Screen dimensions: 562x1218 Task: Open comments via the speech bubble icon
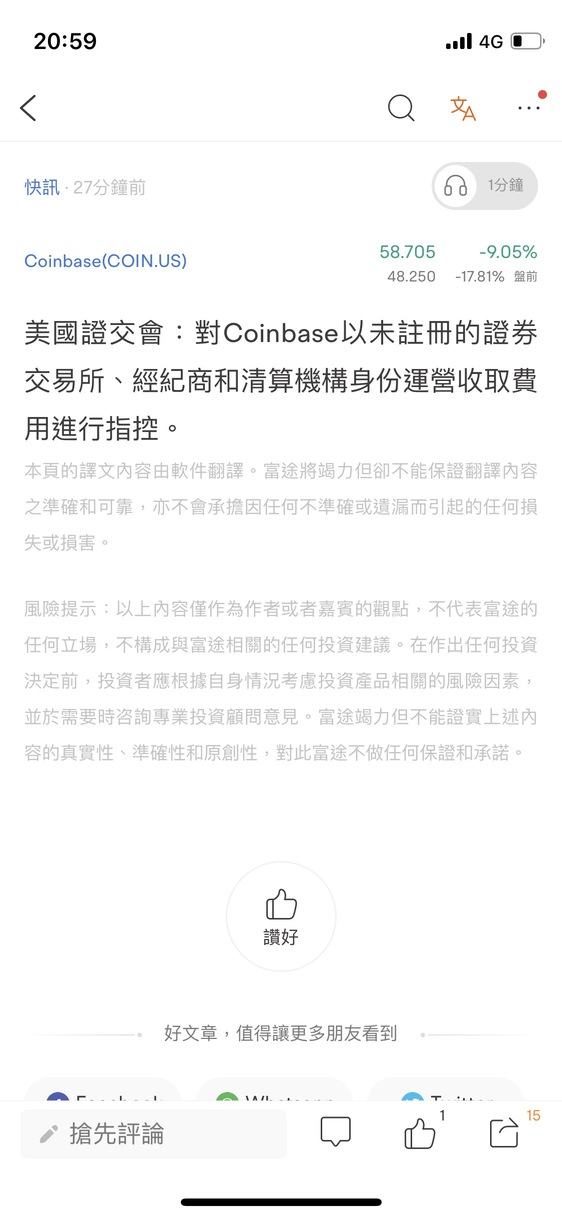pos(336,1132)
